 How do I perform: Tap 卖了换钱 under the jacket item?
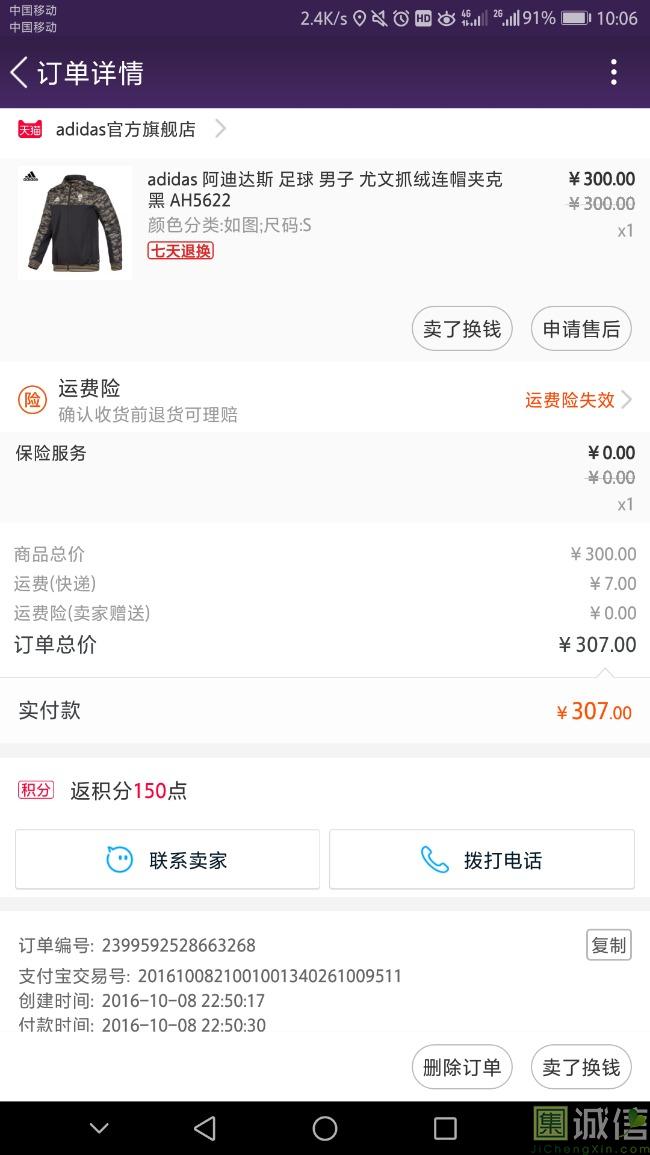pos(462,329)
